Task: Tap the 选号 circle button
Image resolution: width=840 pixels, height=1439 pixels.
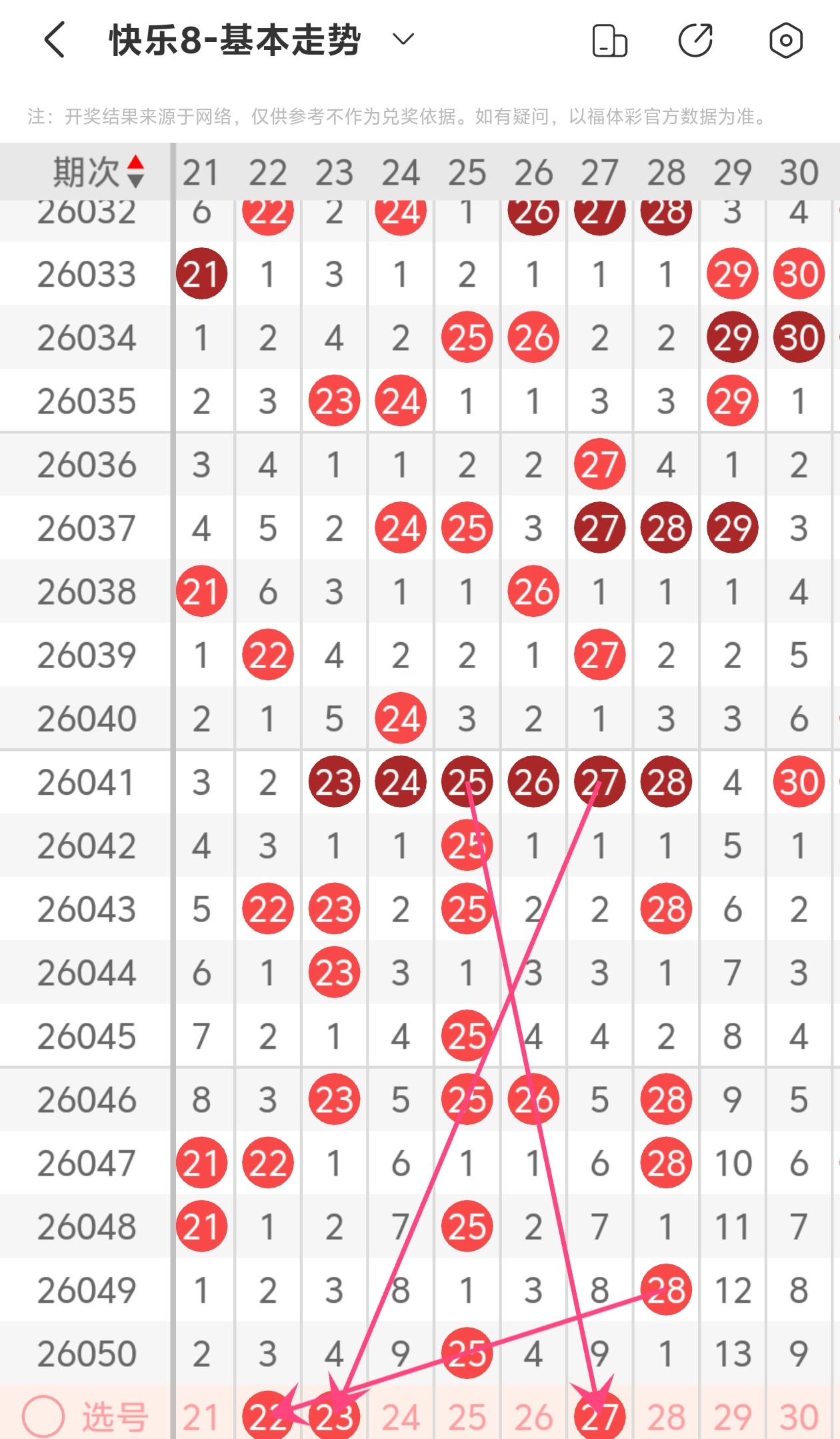Action: (x=43, y=1416)
